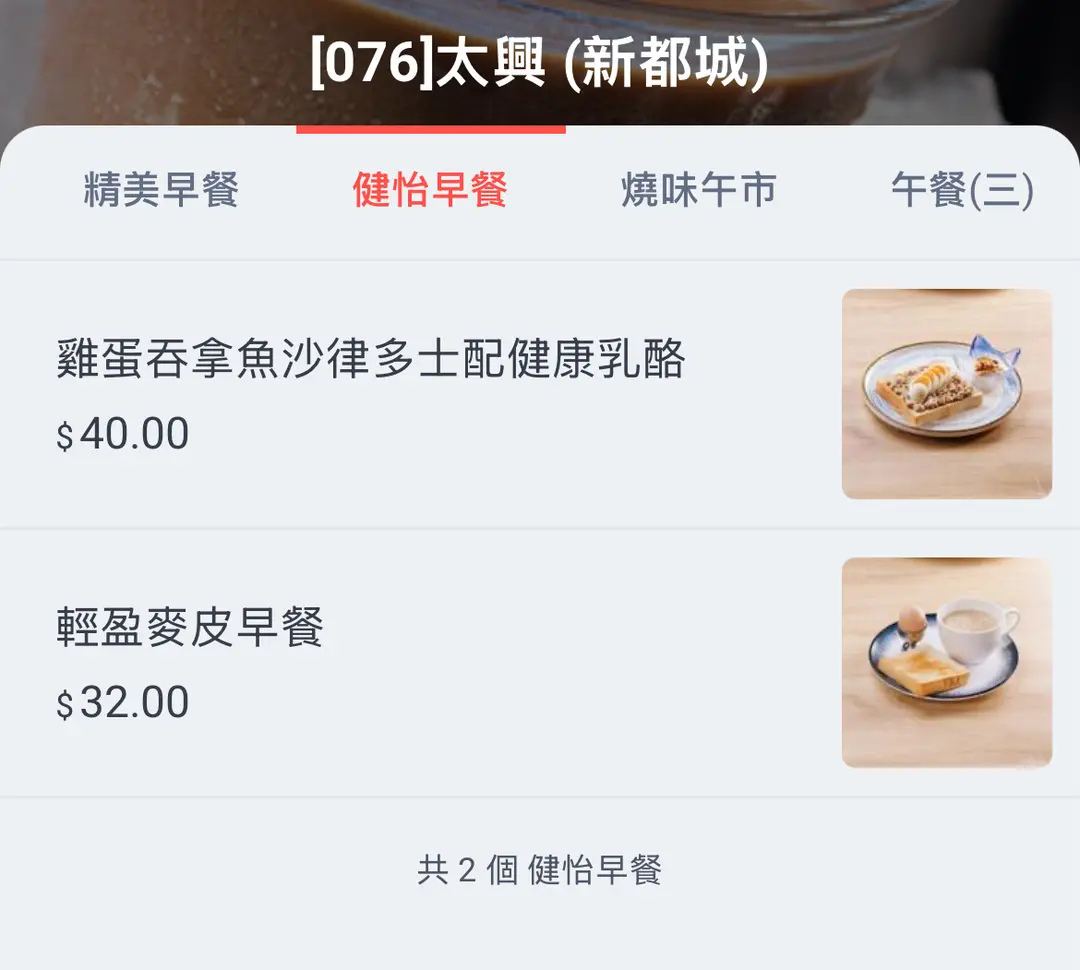The height and width of the screenshot is (970, 1080).
Task: Open the 燒味午市 tab
Action: pyautogui.click(x=698, y=190)
